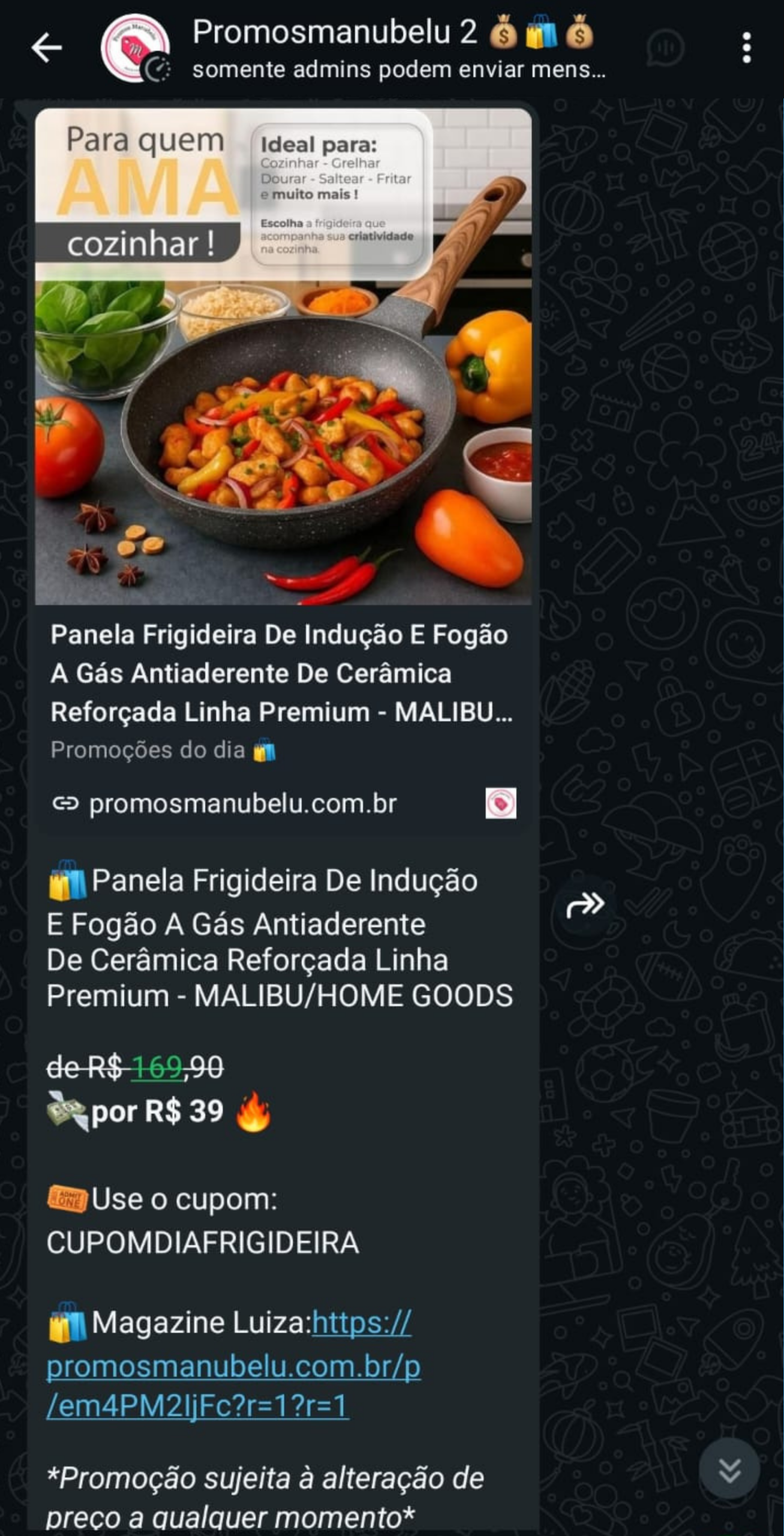Screen dimensions: 784x1536
Task: Open the overflow menu
Action: (x=746, y=48)
